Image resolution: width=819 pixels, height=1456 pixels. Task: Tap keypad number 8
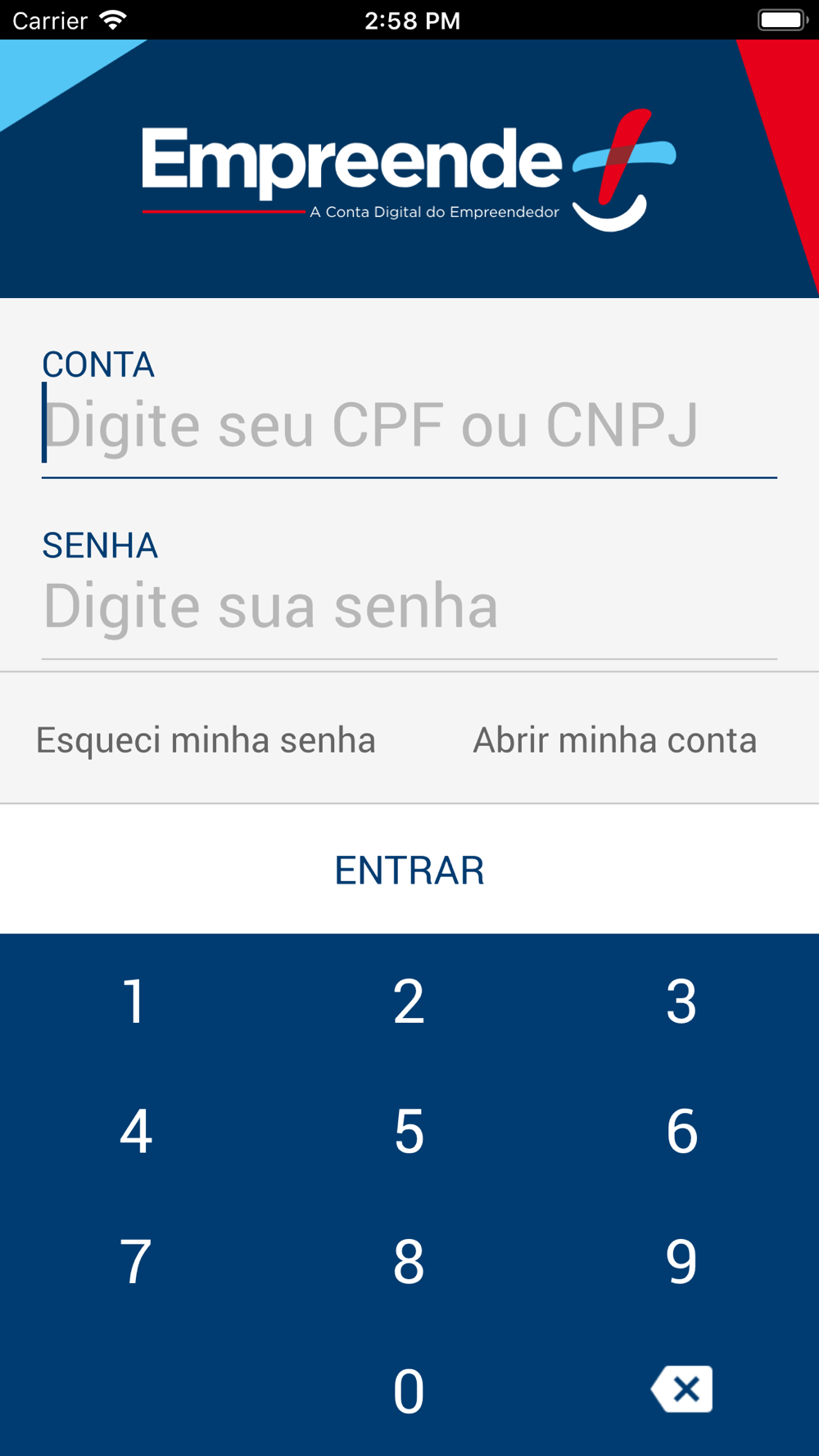(x=409, y=1261)
